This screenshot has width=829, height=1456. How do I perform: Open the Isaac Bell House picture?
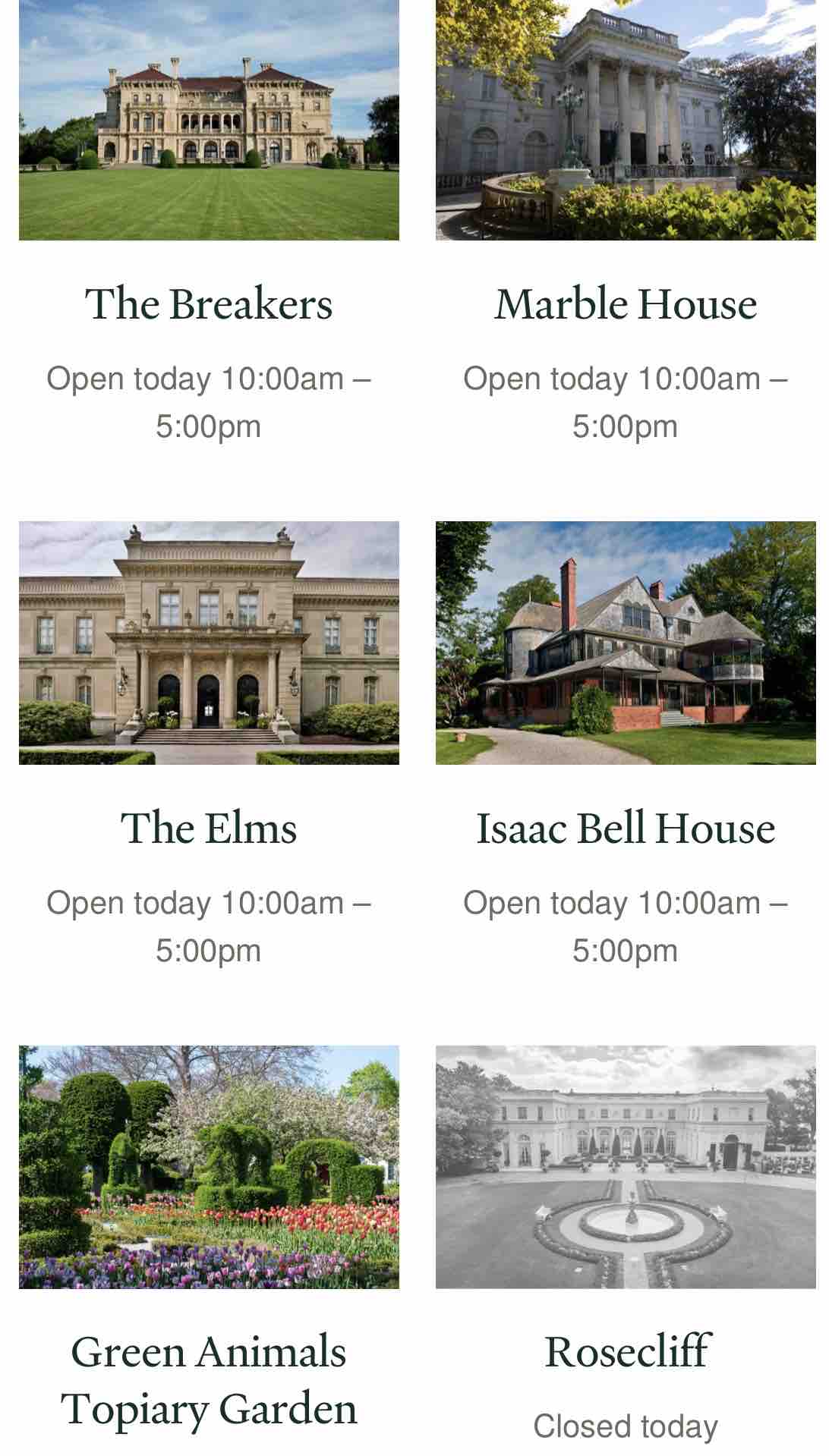click(x=626, y=643)
